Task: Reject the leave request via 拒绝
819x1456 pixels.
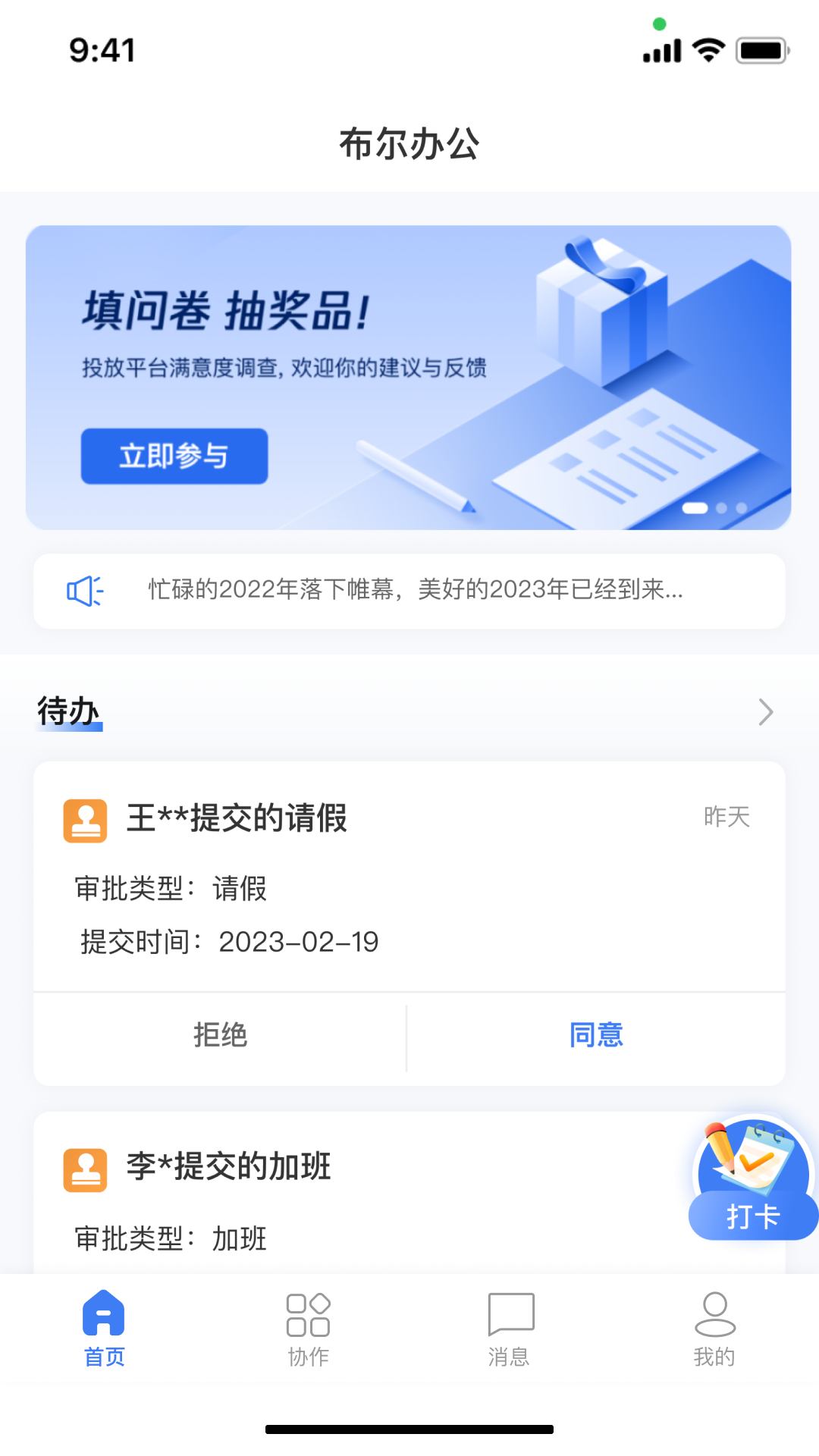Action: 221,1034
